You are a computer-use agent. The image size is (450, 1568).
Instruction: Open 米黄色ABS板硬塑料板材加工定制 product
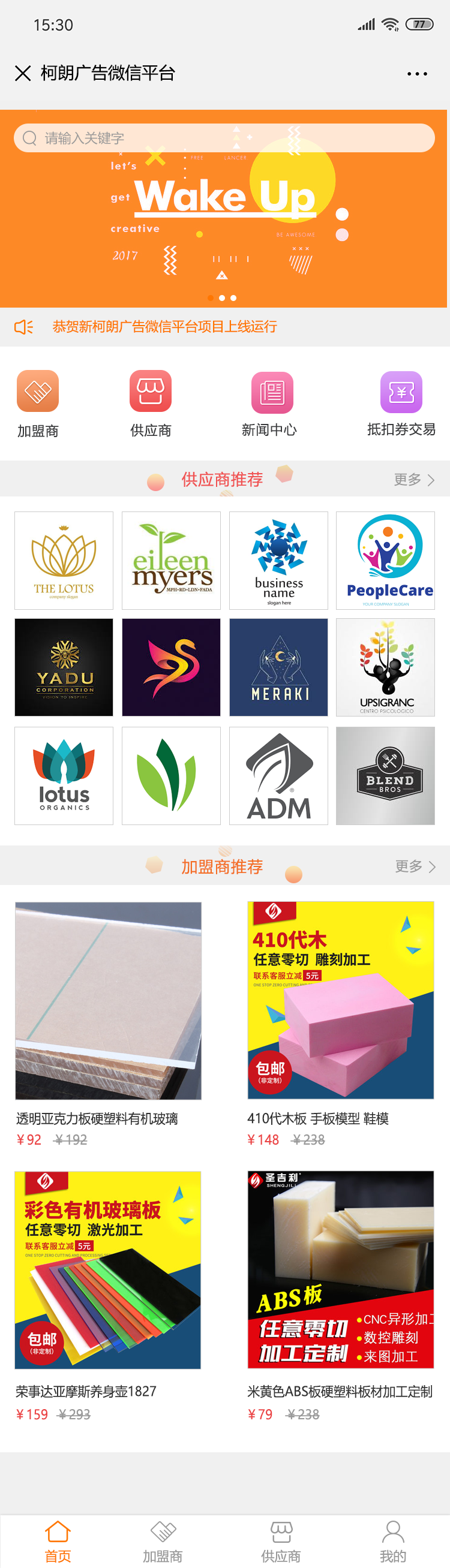(x=340, y=1269)
